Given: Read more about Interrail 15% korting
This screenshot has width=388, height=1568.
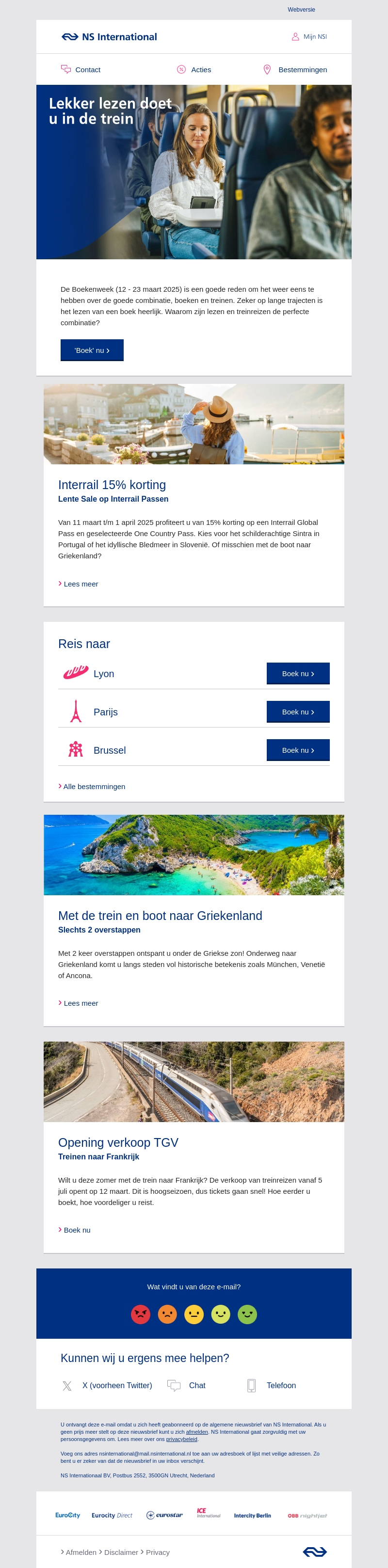Looking at the screenshot, I should coord(81,584).
